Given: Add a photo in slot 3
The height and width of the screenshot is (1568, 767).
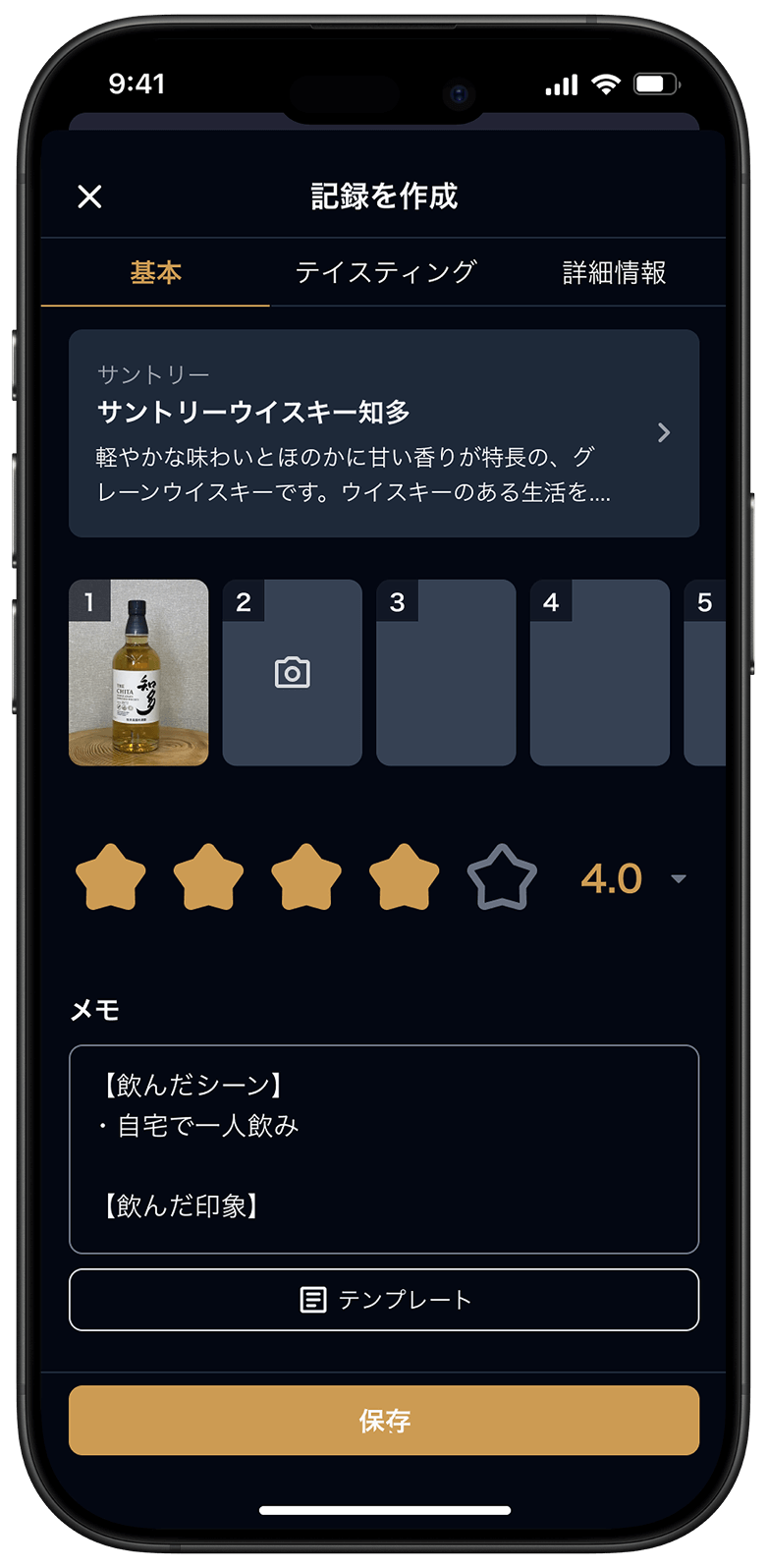Looking at the screenshot, I should [446, 673].
